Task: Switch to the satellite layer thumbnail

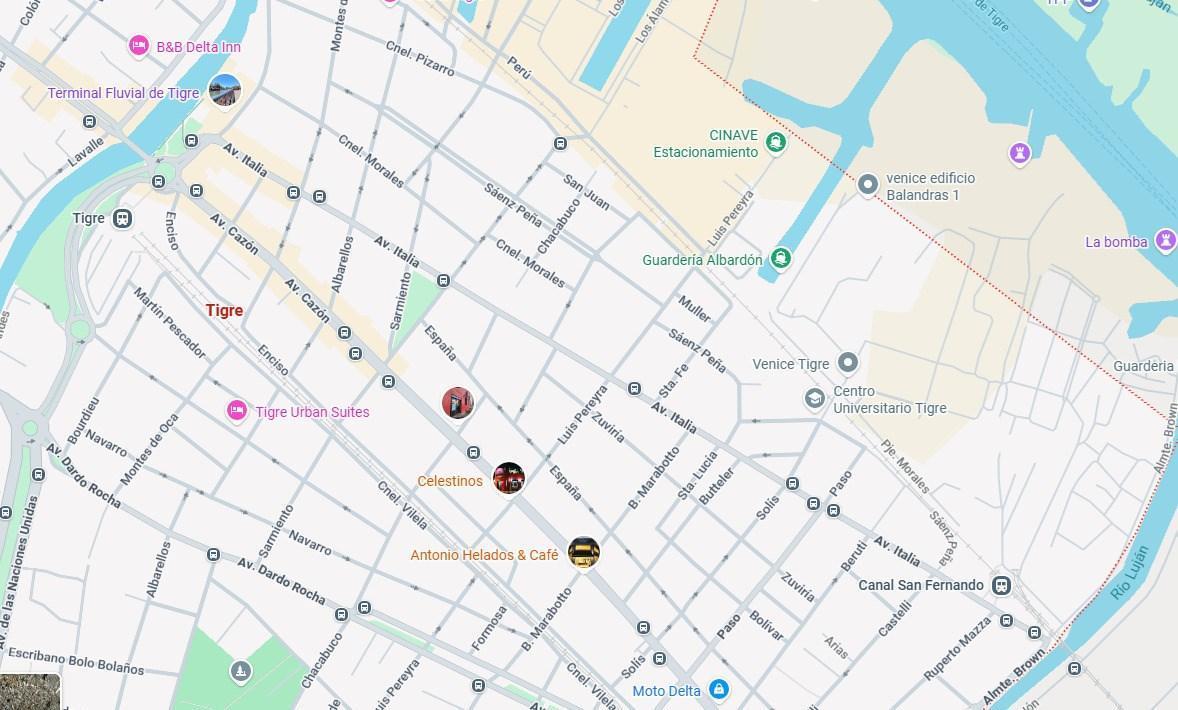Action: point(30,691)
